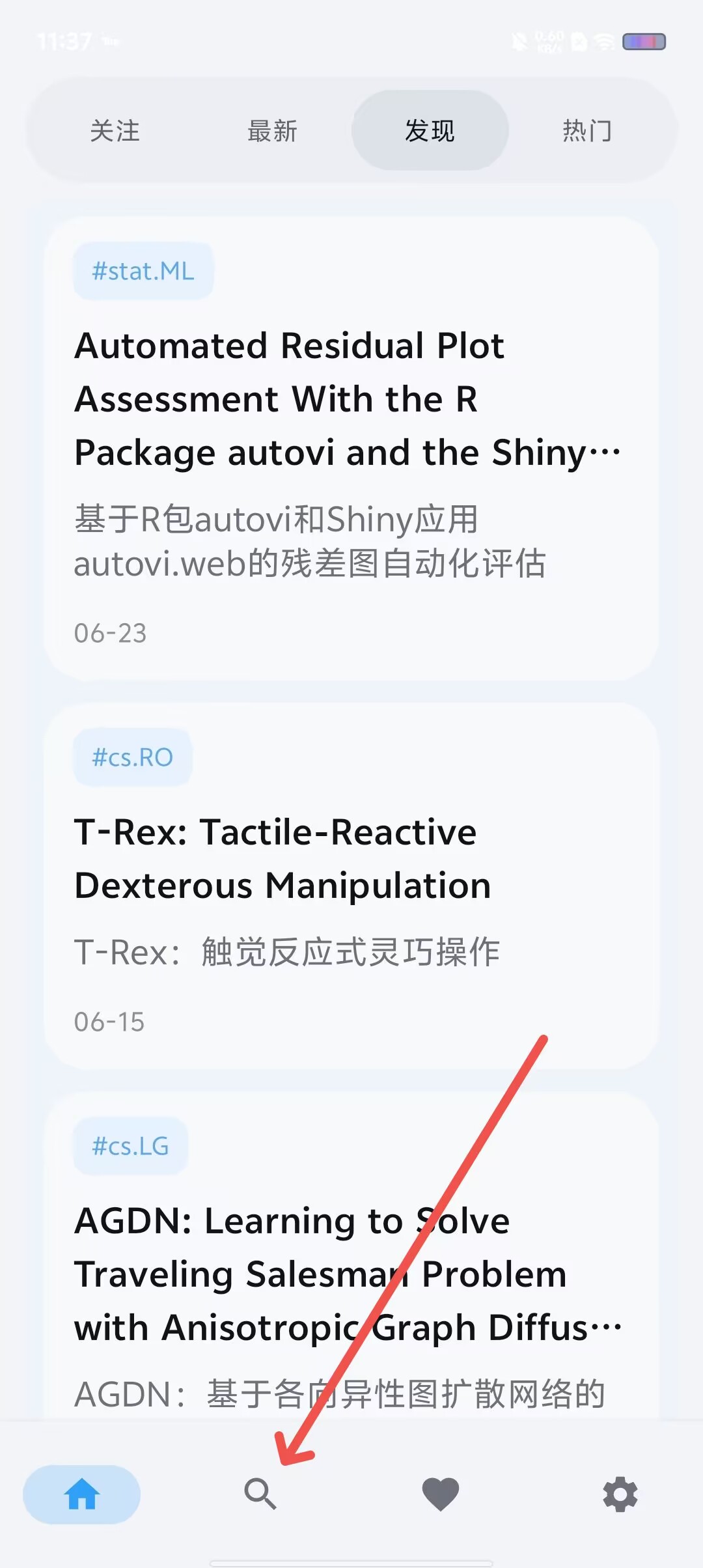
Task: Tap the #cs.RO tag chip
Action: [x=133, y=757]
